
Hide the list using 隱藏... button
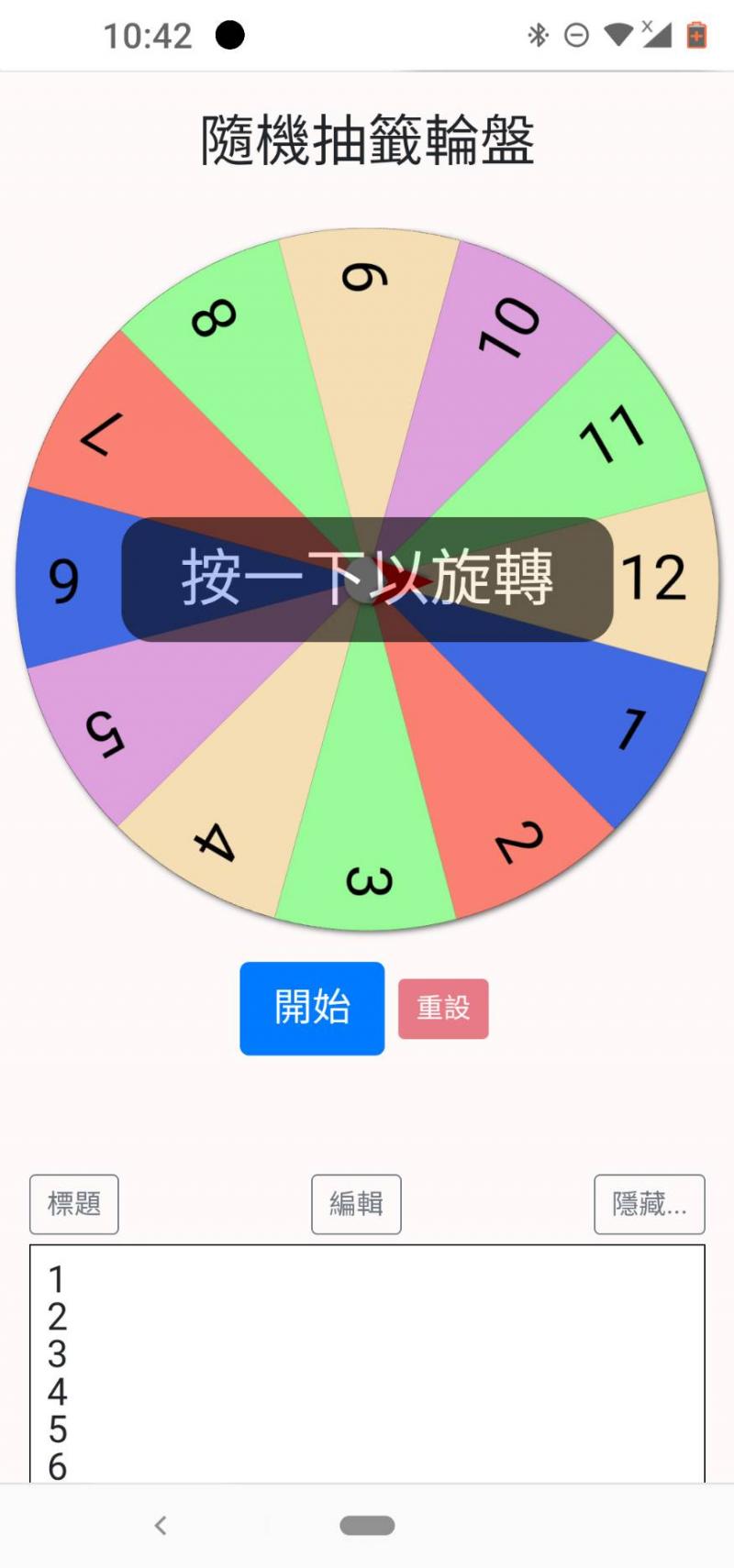click(650, 1204)
